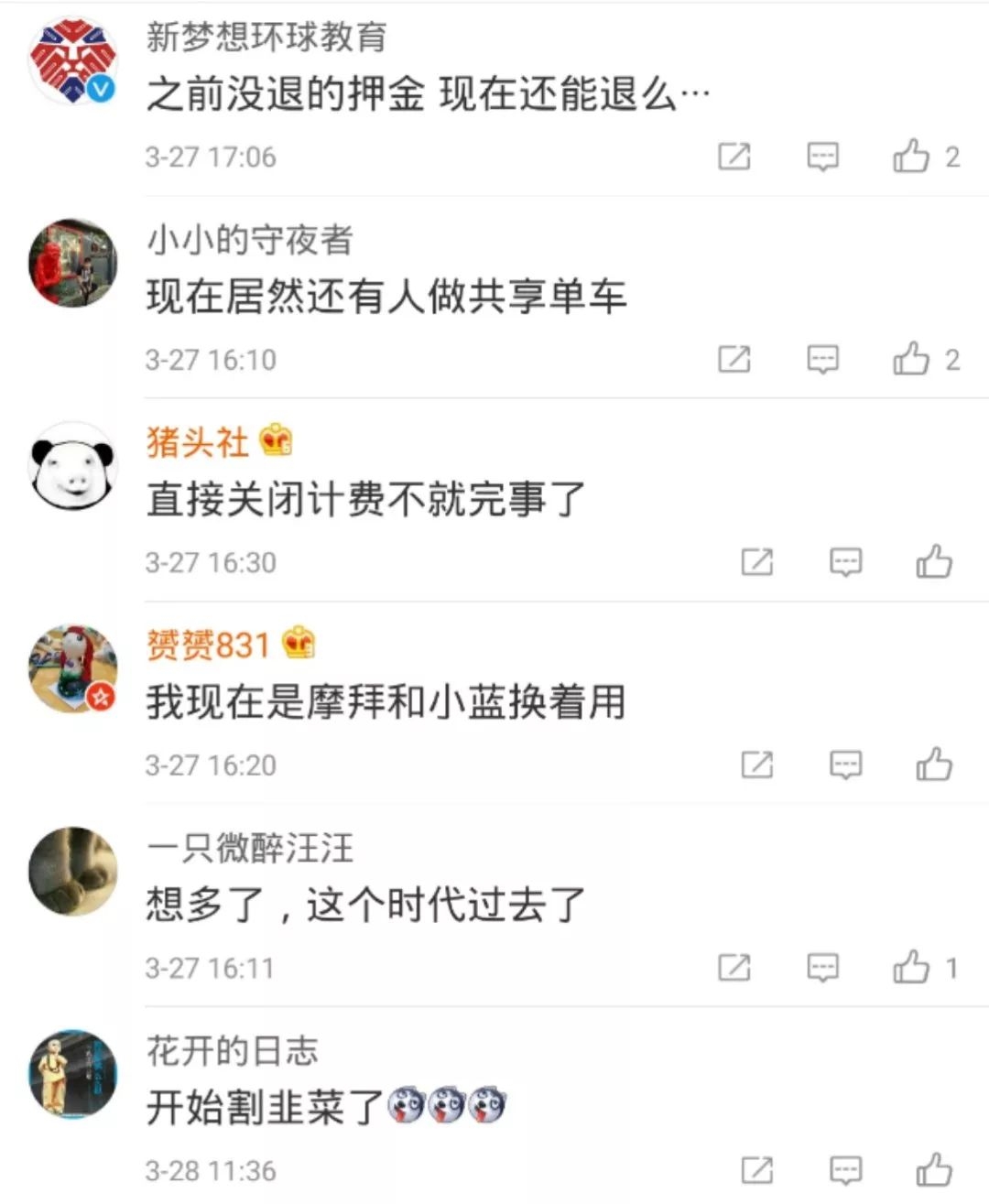This screenshot has width=989, height=1204.
Task: View 猪头社's profile via the username
Action: pyautogui.click(x=197, y=442)
